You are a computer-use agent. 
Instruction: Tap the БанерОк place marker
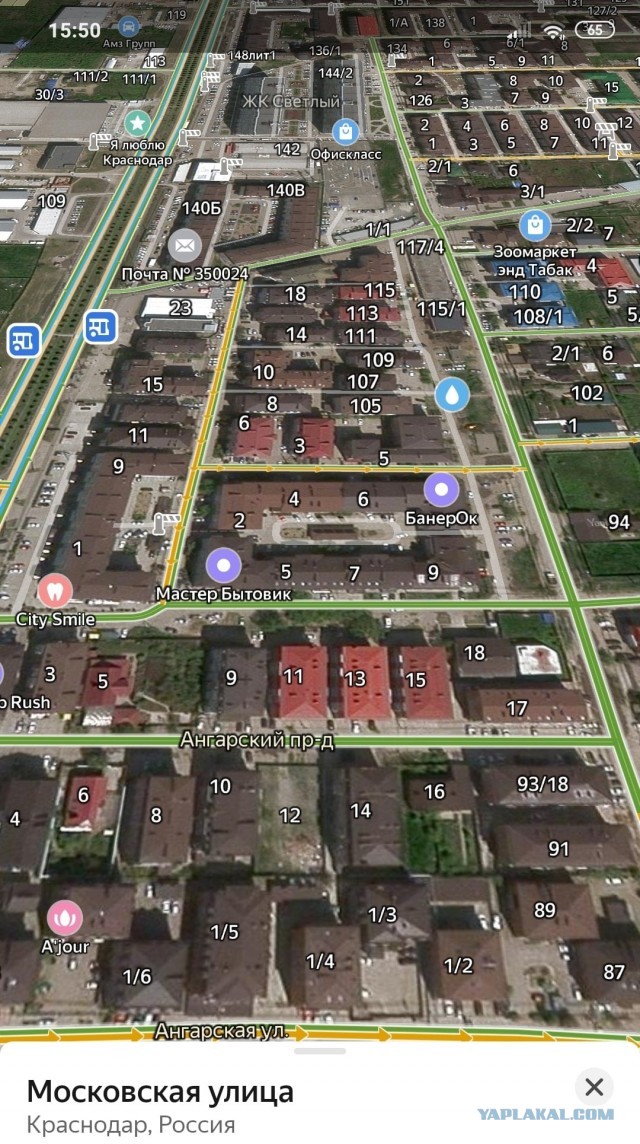[x=441, y=490]
